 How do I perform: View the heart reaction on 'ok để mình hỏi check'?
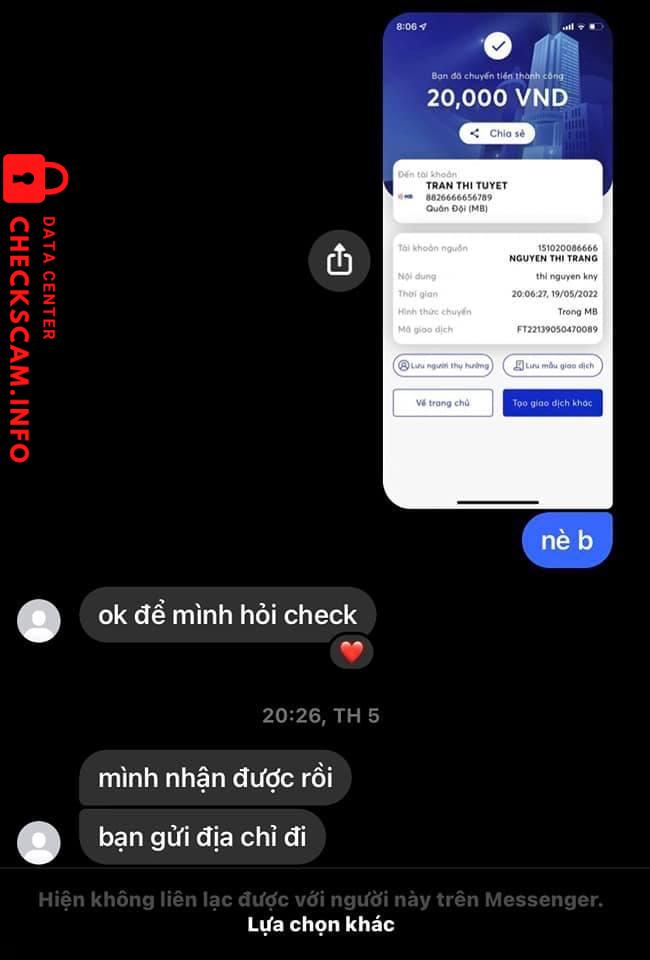352,652
